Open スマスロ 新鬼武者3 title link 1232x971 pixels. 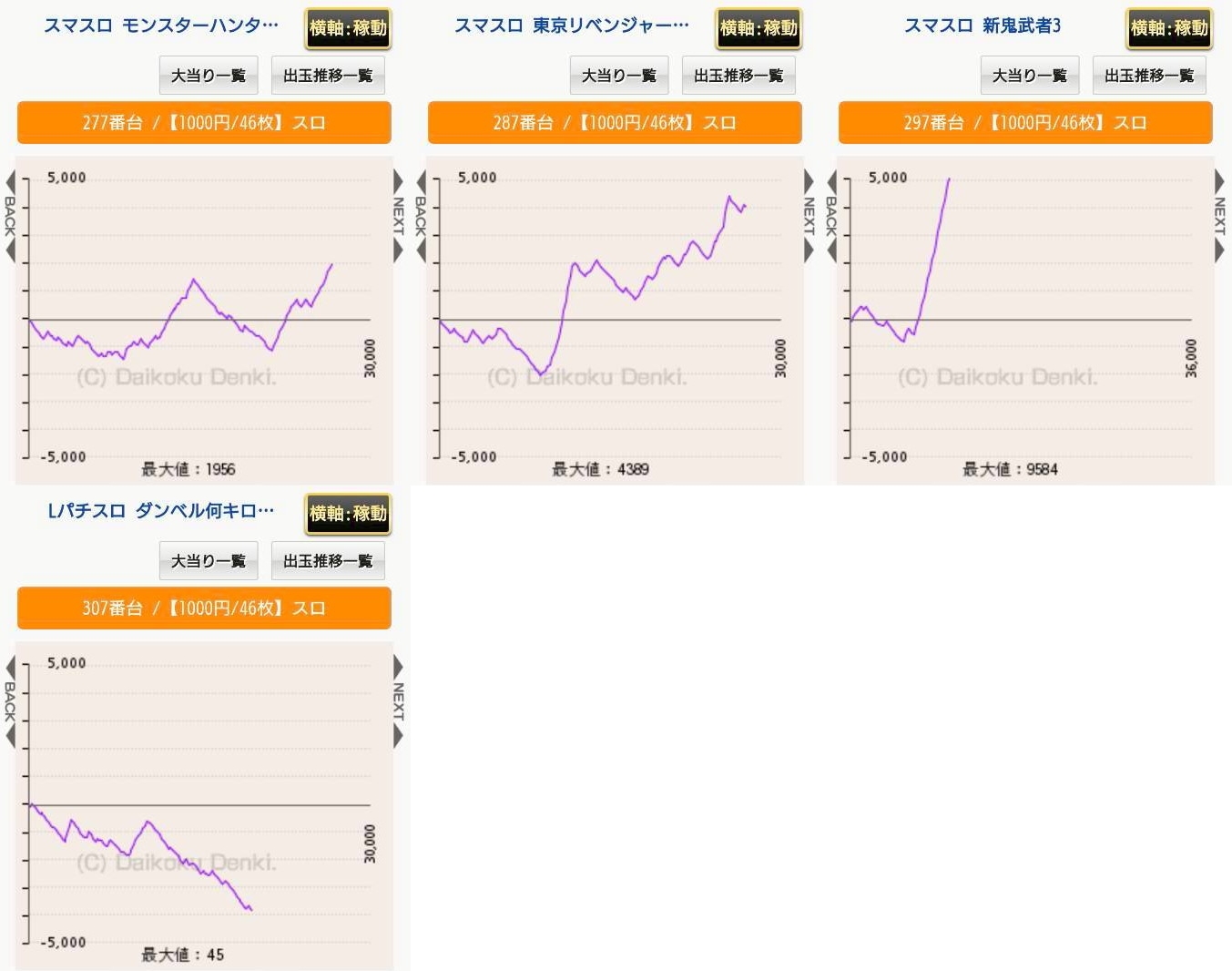click(982, 26)
